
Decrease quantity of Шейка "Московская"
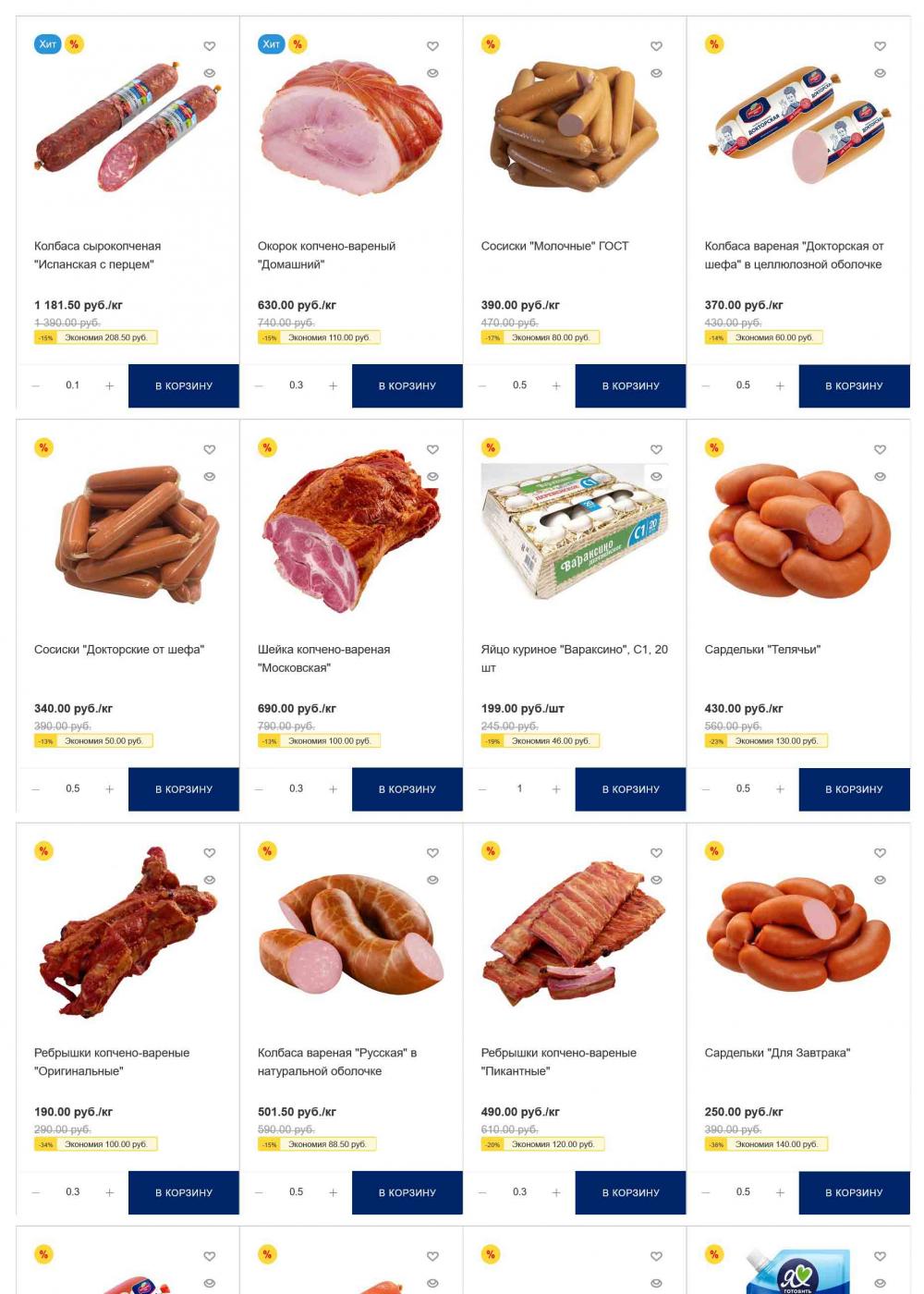(259, 789)
